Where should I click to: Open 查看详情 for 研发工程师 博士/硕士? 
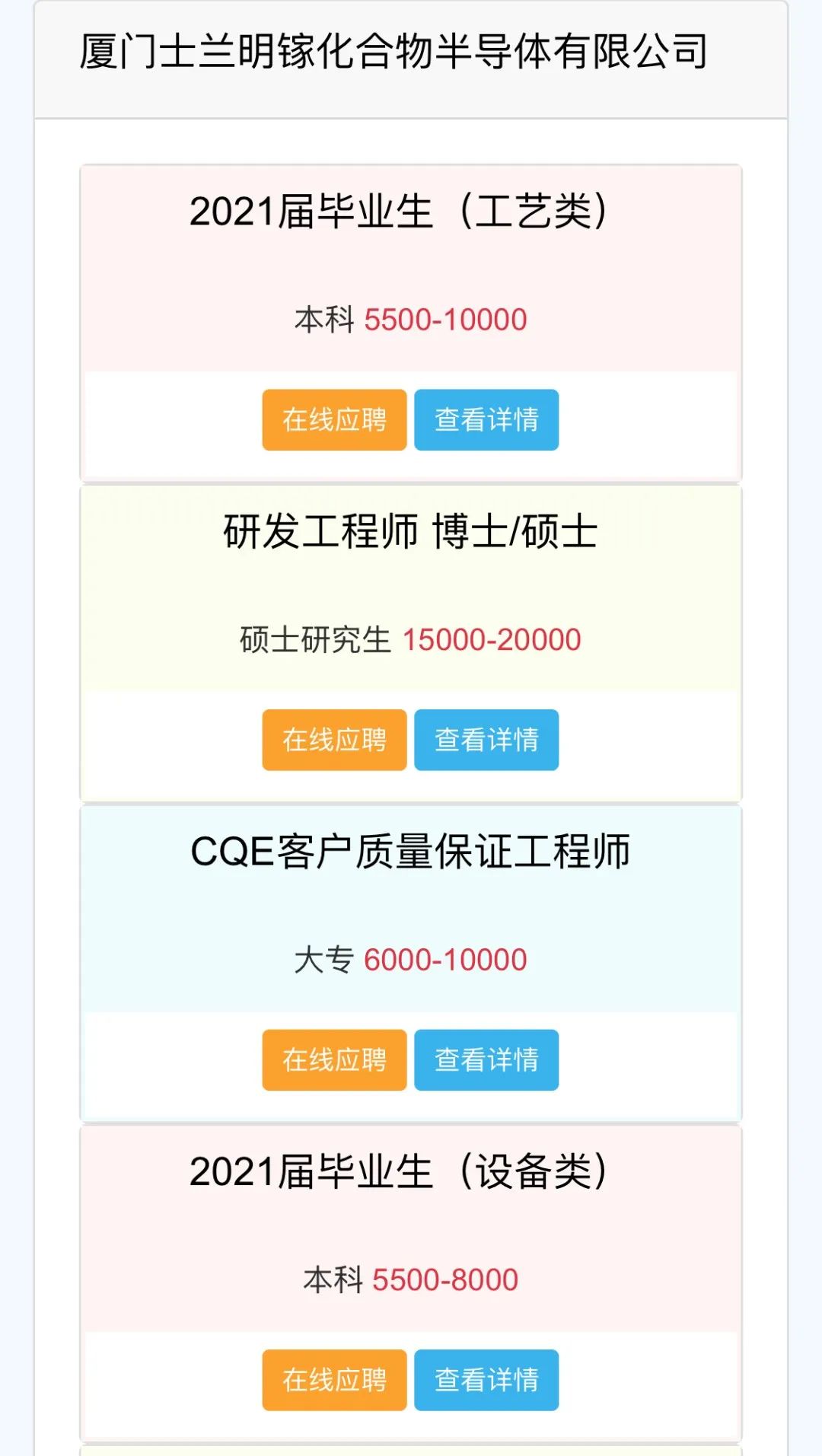pyautogui.click(x=486, y=740)
